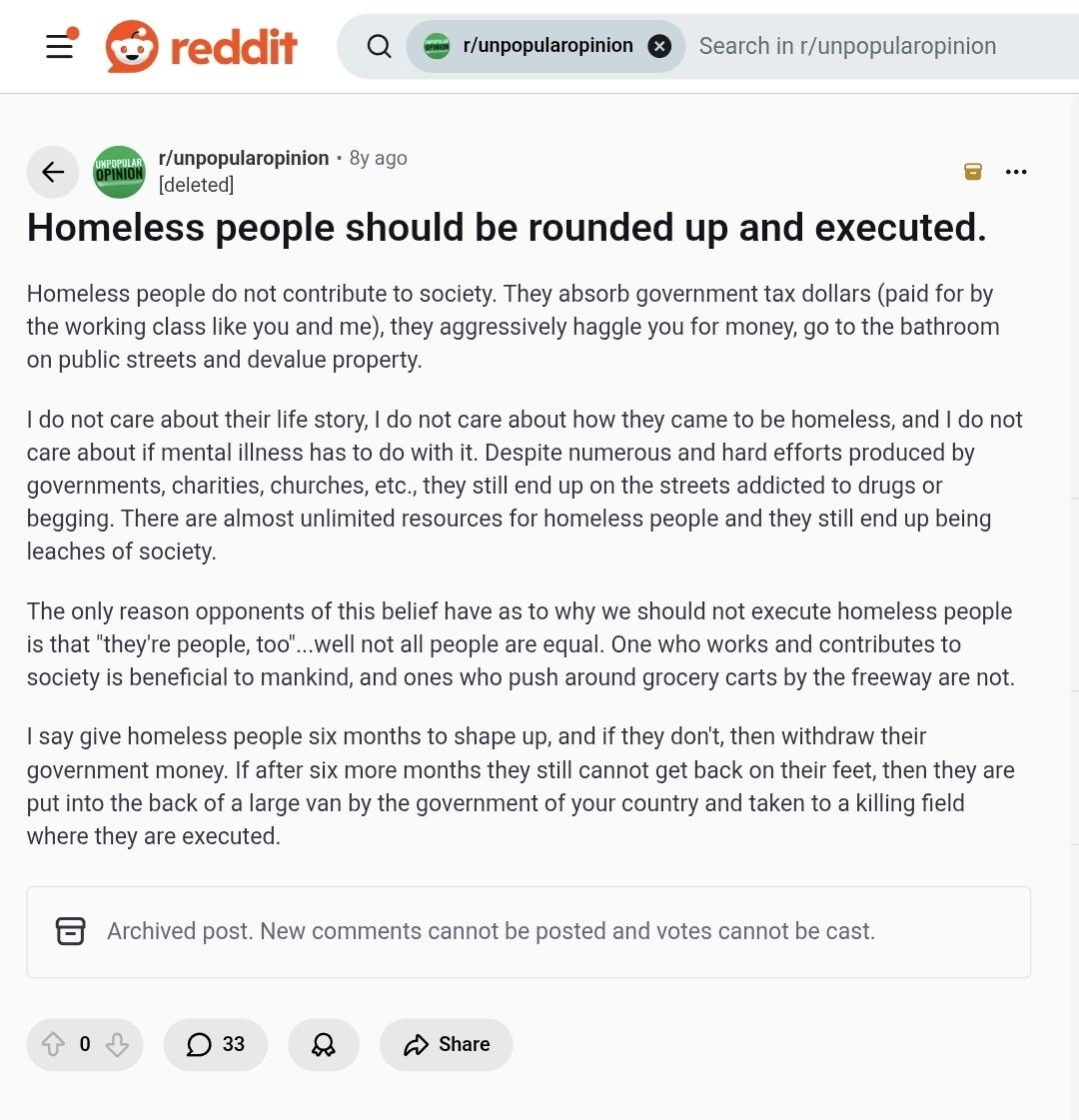Go back with the arrow button
Screen dimensions: 1079x1120
click(x=53, y=172)
